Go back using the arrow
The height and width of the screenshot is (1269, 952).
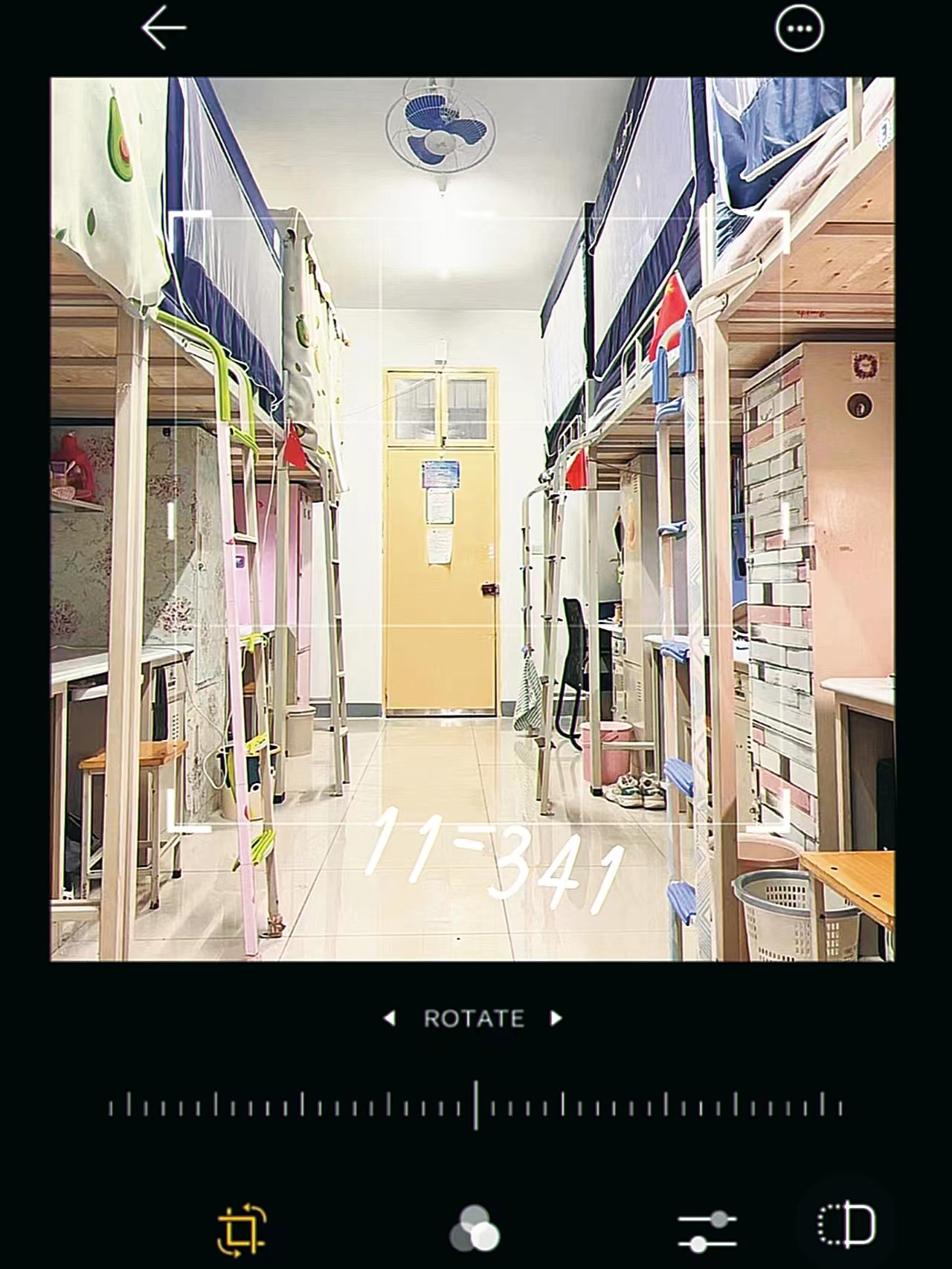point(164,29)
